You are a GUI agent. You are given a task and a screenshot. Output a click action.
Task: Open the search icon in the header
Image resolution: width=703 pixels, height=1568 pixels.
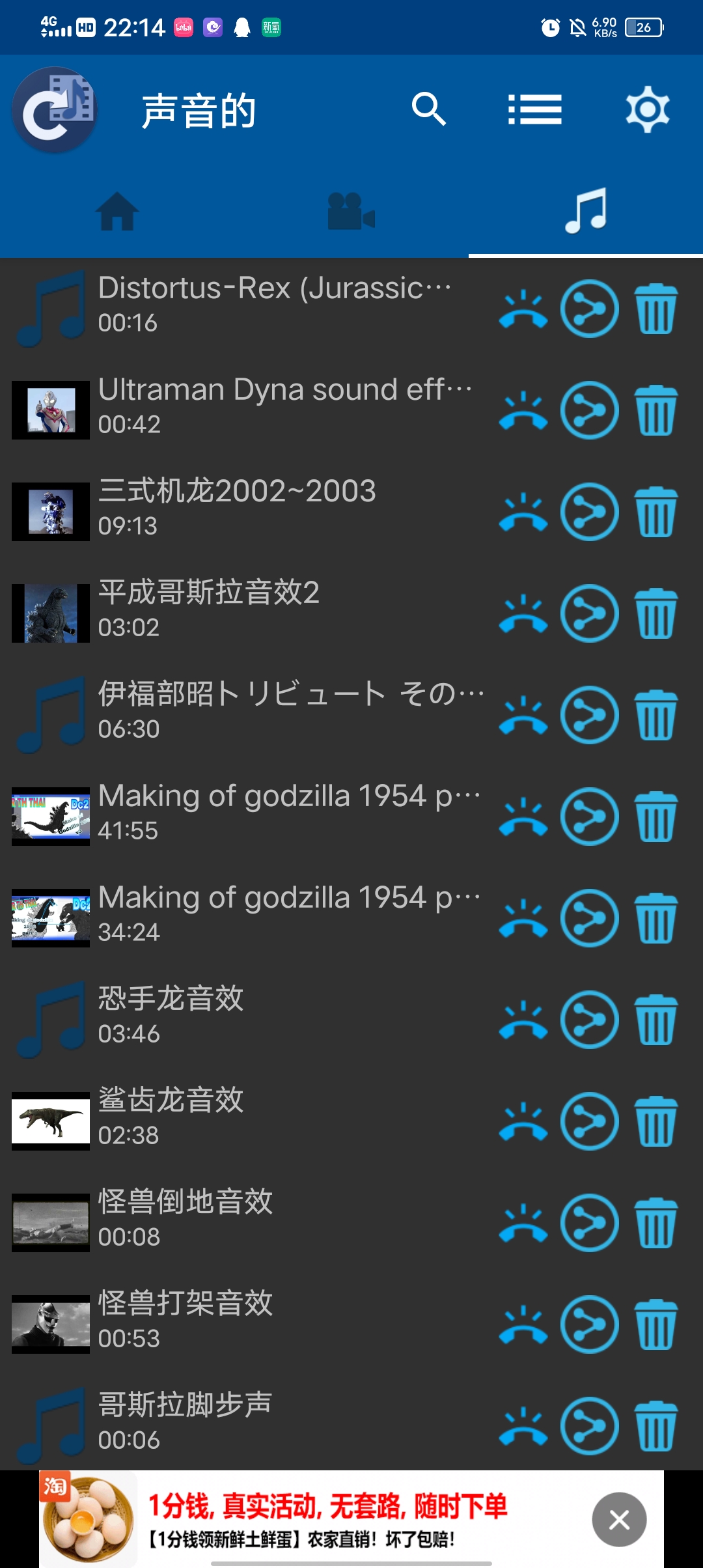(x=429, y=109)
